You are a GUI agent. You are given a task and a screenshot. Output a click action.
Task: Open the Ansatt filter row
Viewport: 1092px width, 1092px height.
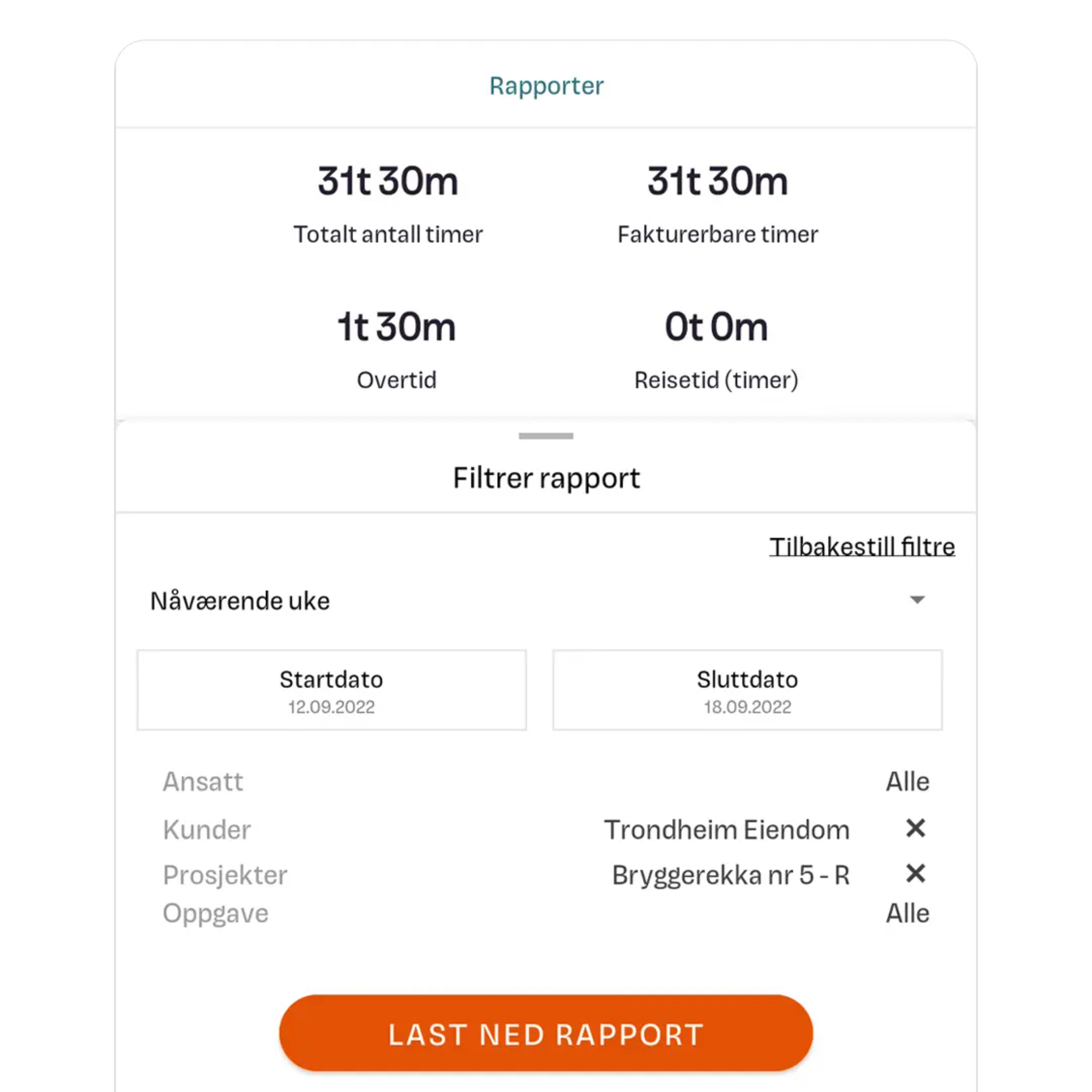coord(546,782)
